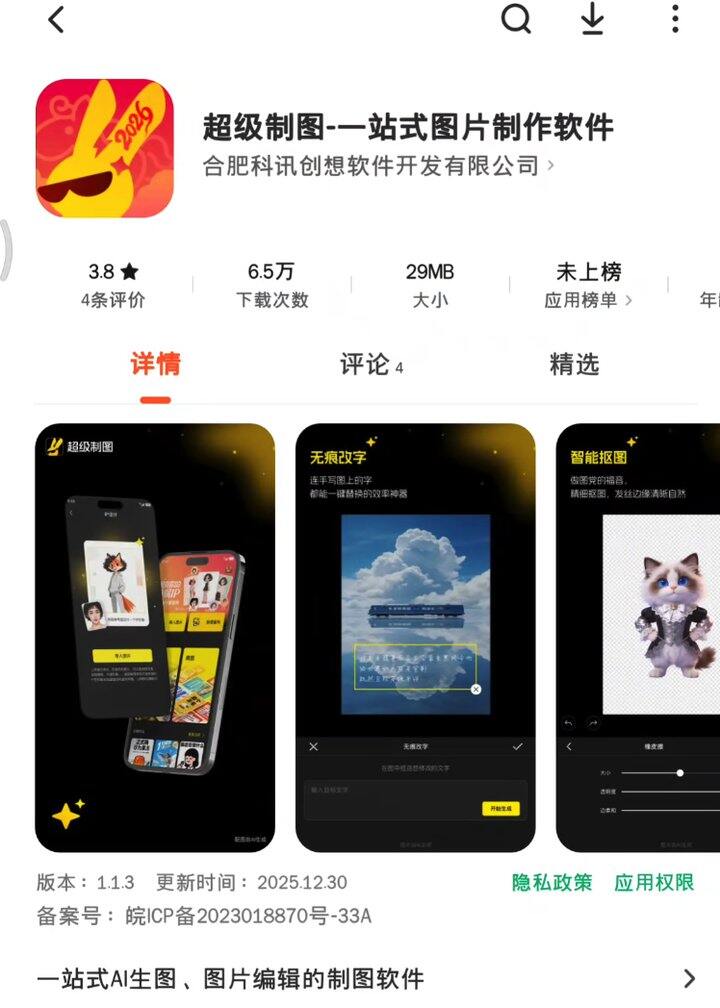Open the 隐私政策 link

[552, 883]
